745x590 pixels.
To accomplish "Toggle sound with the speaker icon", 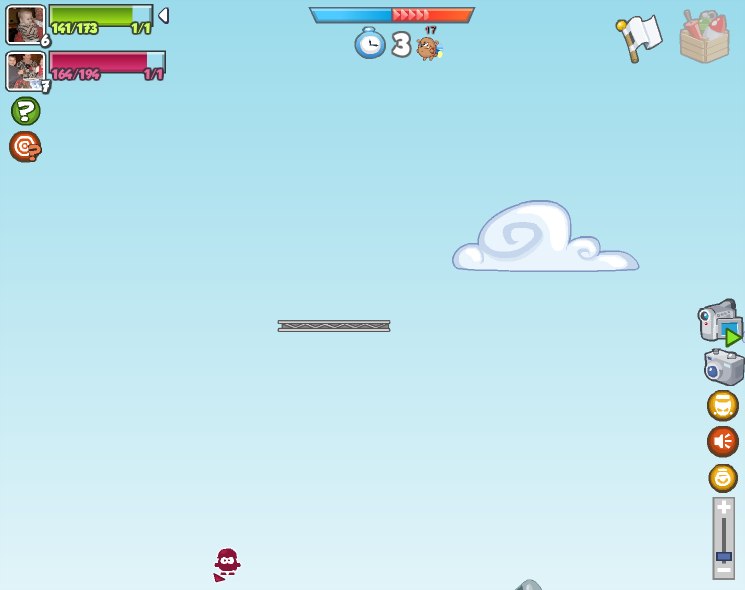I will pyautogui.click(x=723, y=440).
